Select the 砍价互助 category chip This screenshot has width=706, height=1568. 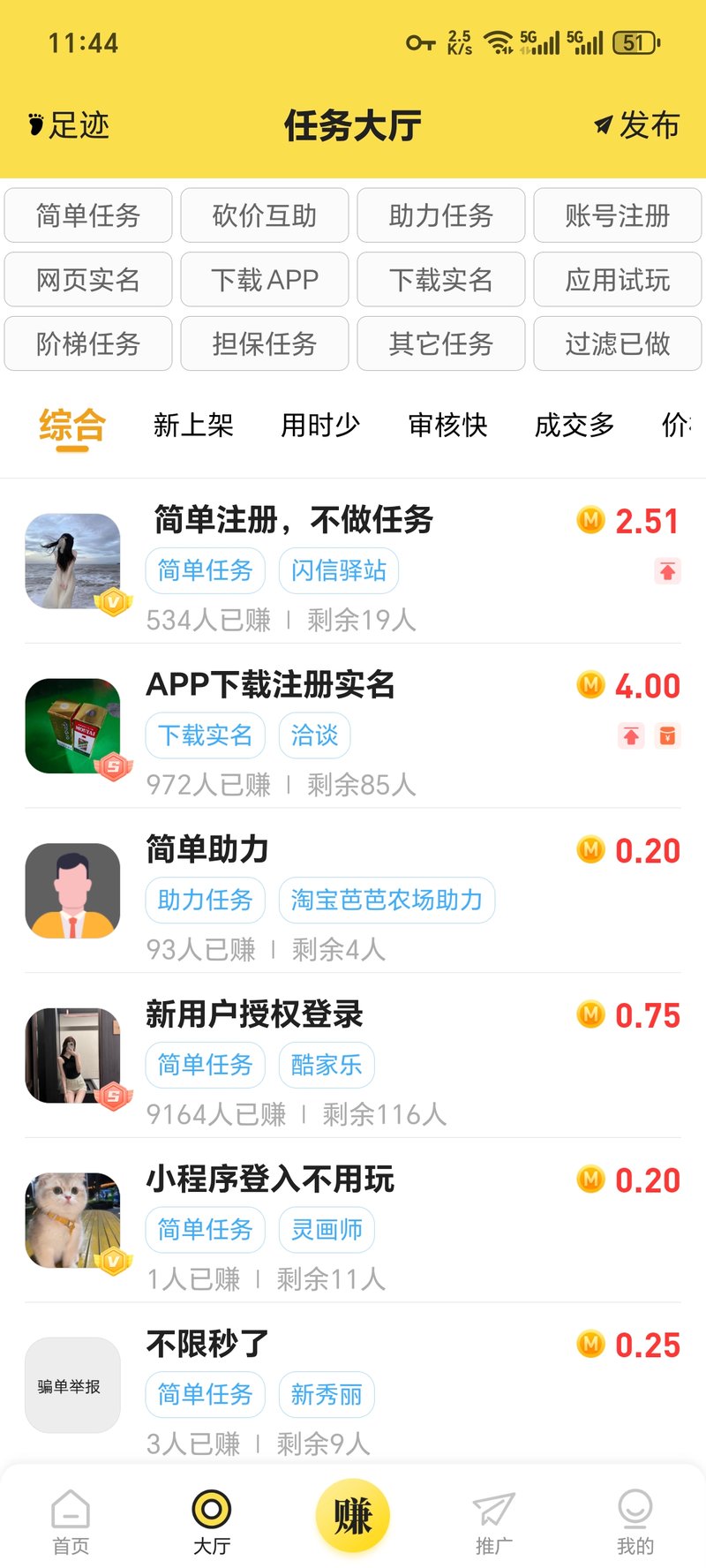(x=265, y=215)
